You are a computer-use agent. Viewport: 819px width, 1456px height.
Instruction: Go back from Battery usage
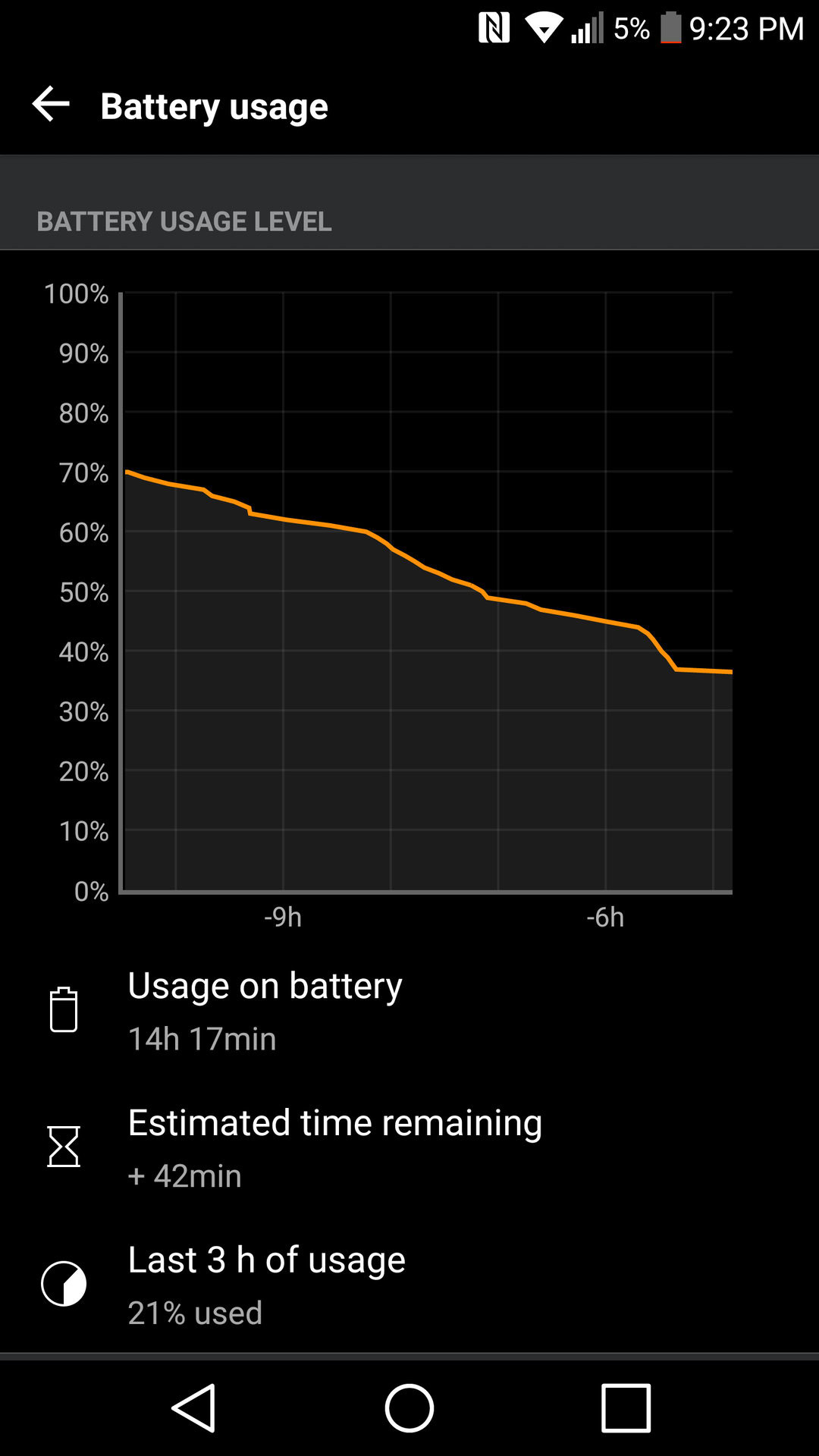coord(51,105)
